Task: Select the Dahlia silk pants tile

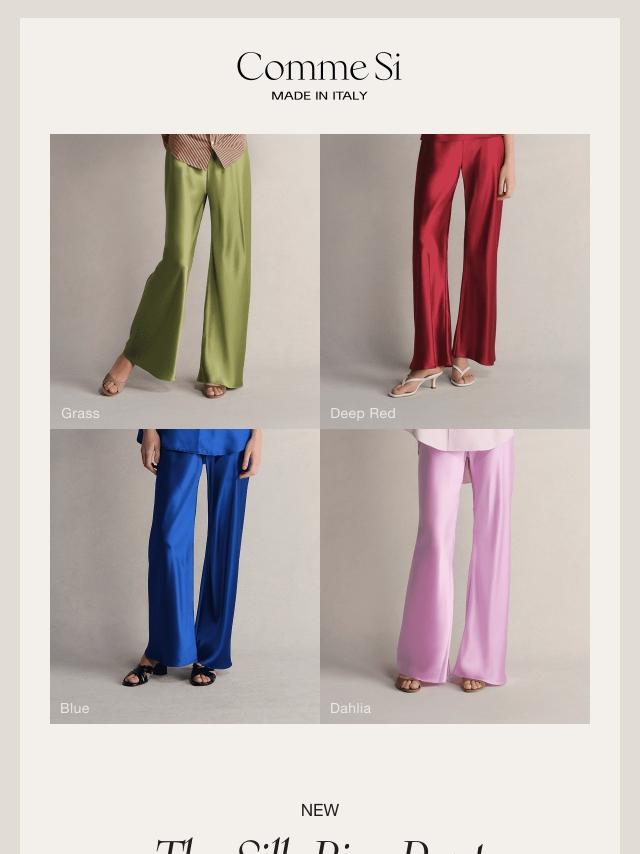Action: 455,576
